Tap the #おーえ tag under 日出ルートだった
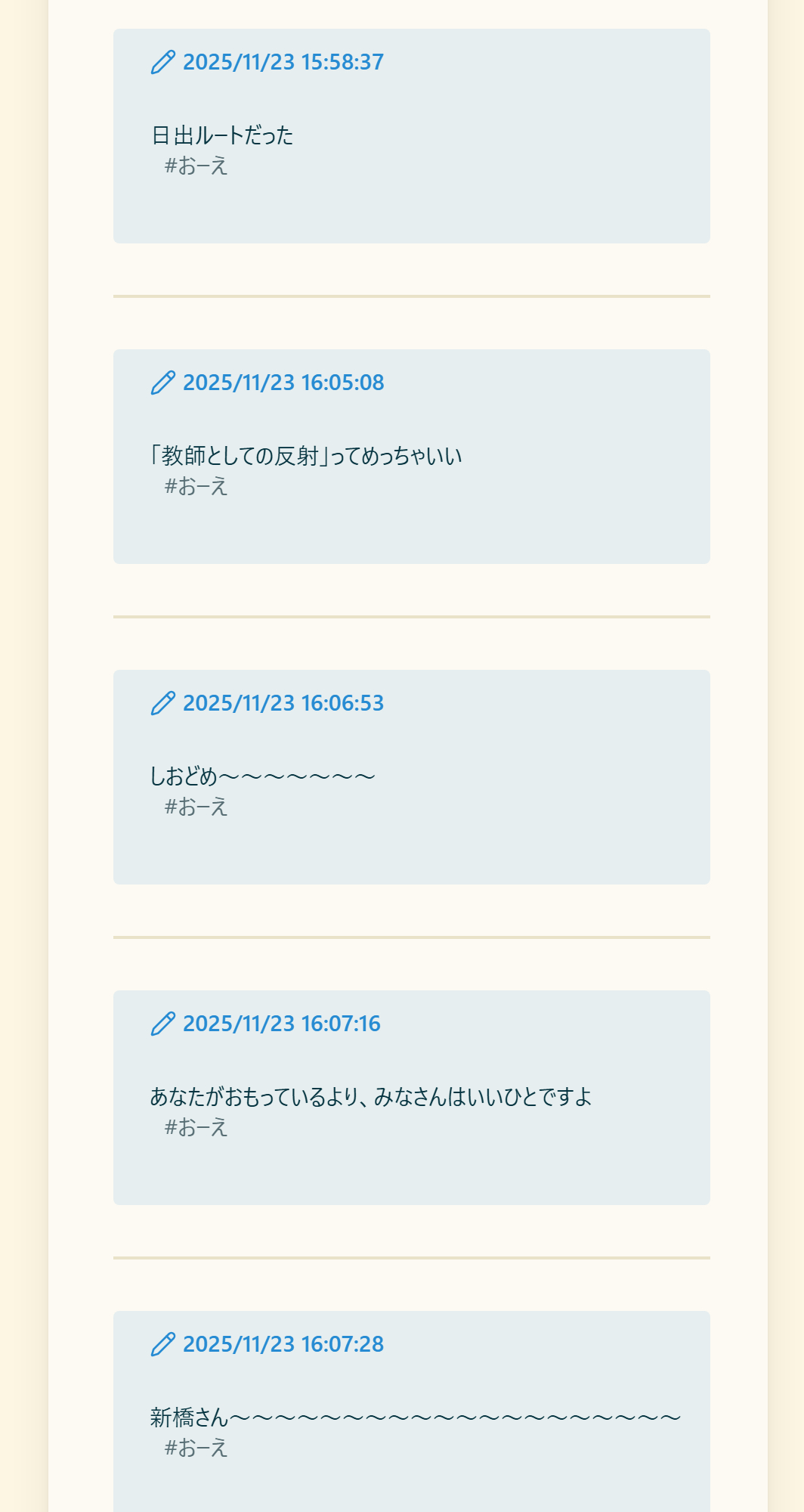 coord(196,166)
